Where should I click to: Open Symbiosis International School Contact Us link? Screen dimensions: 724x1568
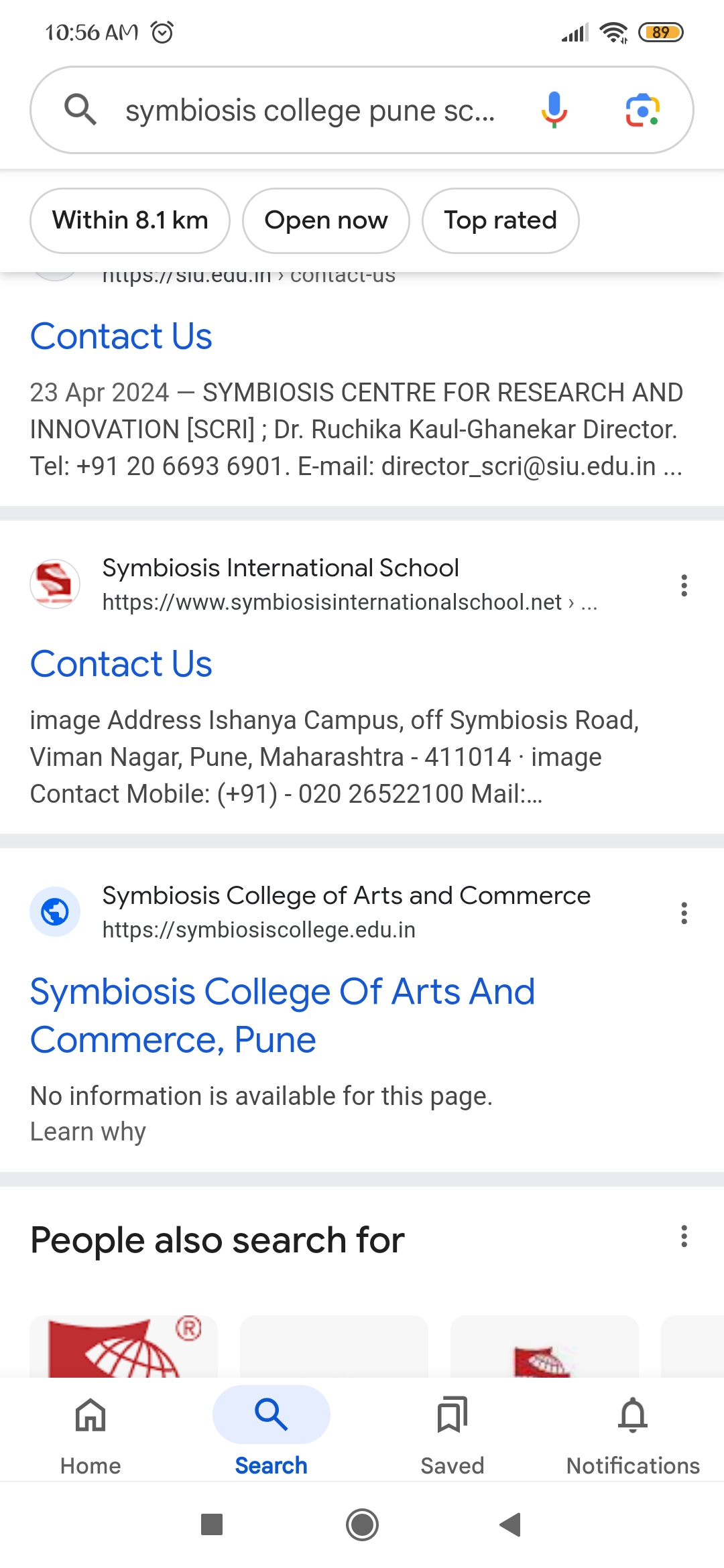(x=121, y=664)
